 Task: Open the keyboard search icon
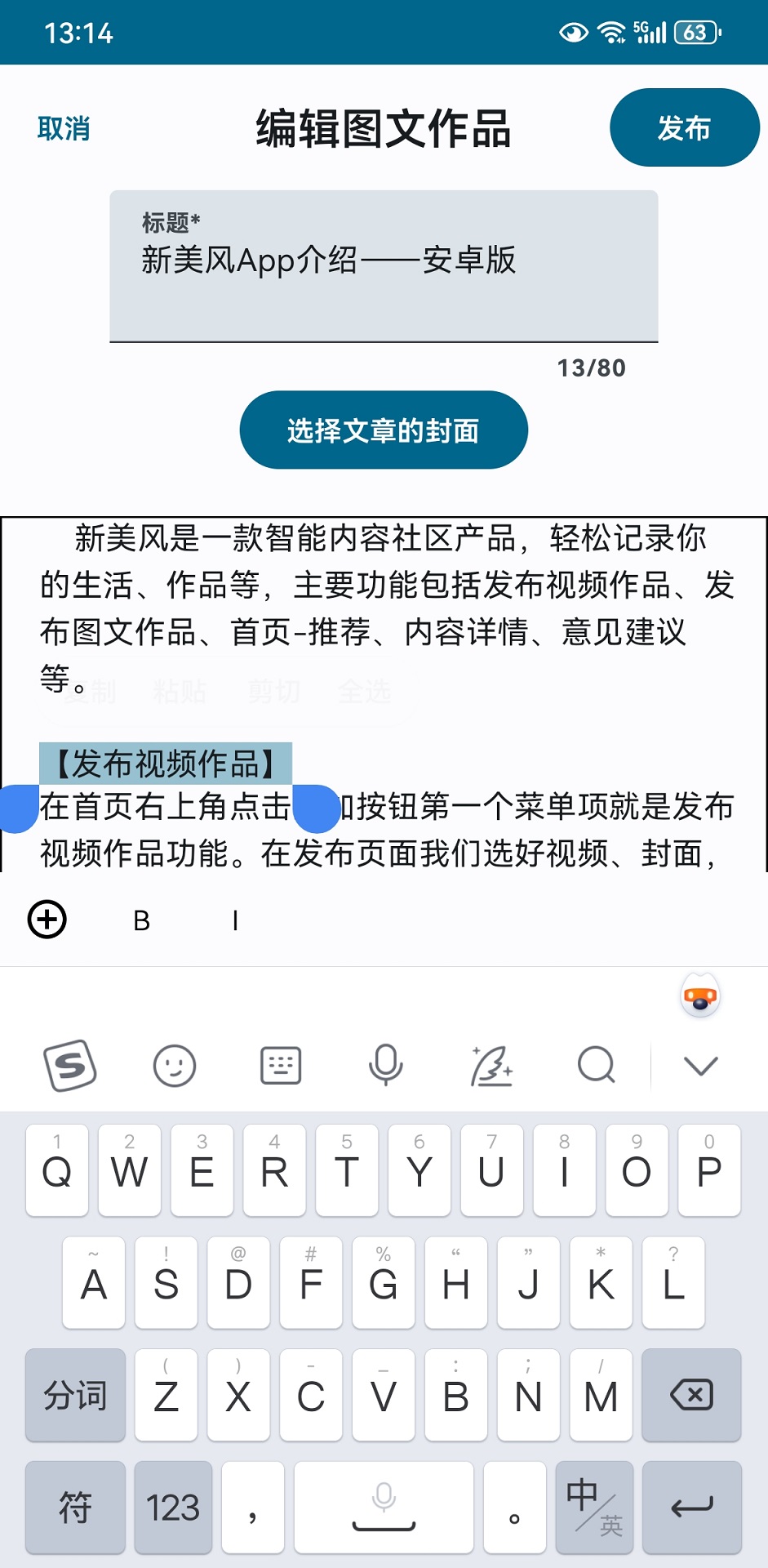tap(596, 1065)
